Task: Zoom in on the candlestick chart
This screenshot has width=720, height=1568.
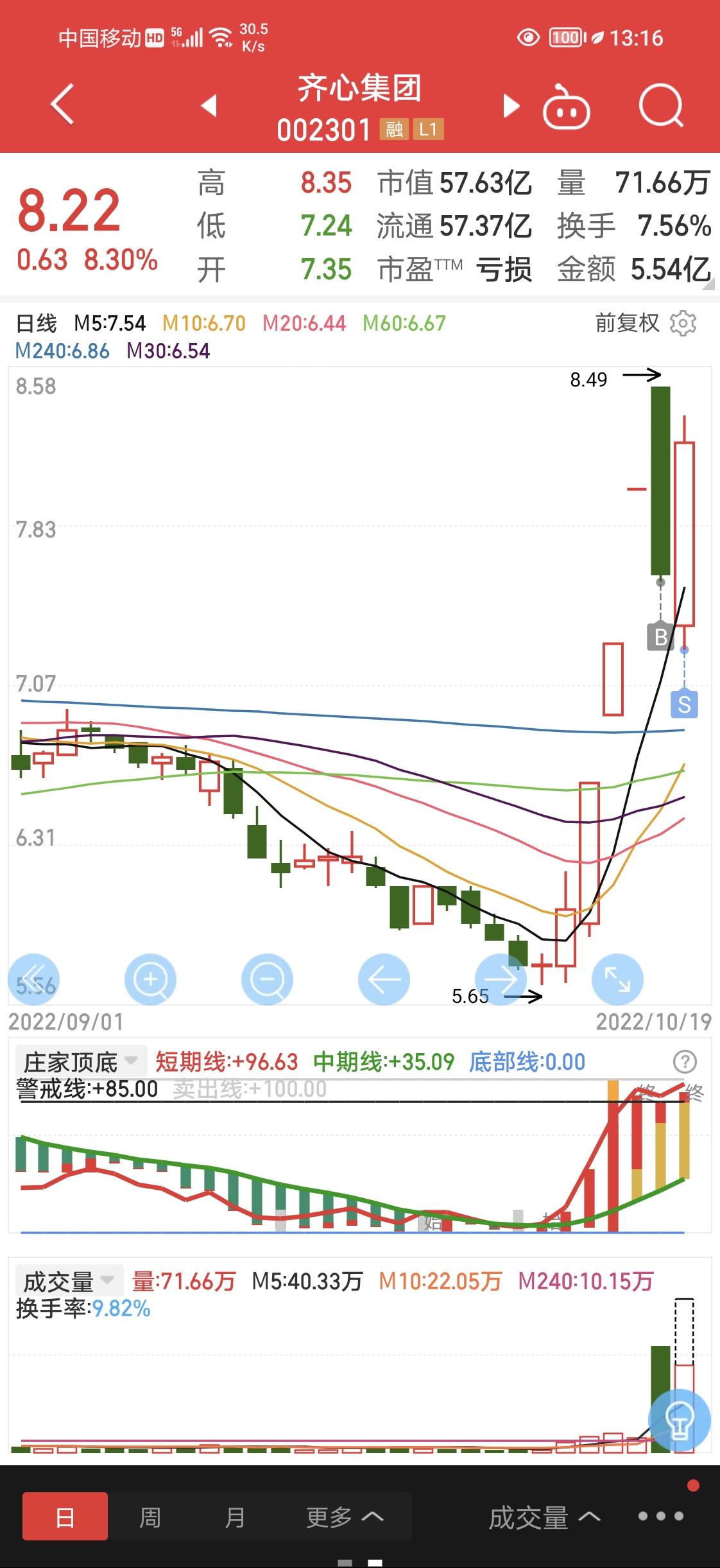Action: point(150,980)
